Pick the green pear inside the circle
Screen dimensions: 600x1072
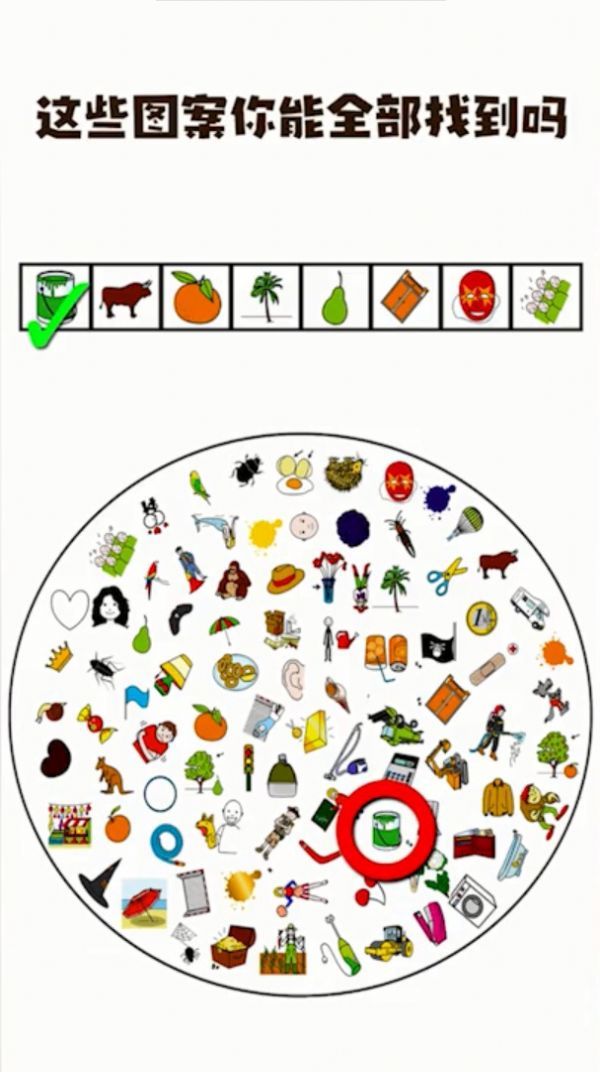[143, 635]
